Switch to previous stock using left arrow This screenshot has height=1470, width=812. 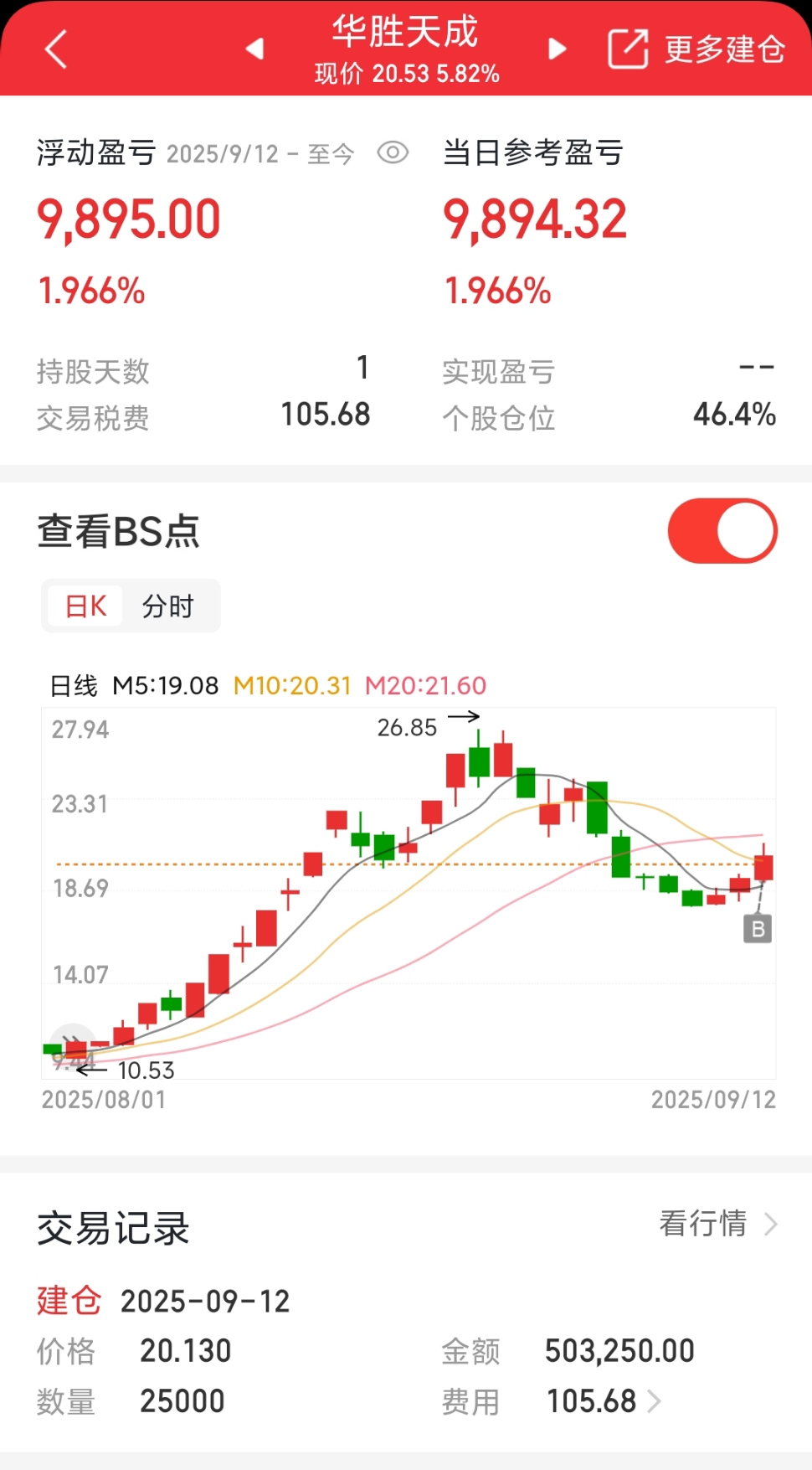pos(256,49)
